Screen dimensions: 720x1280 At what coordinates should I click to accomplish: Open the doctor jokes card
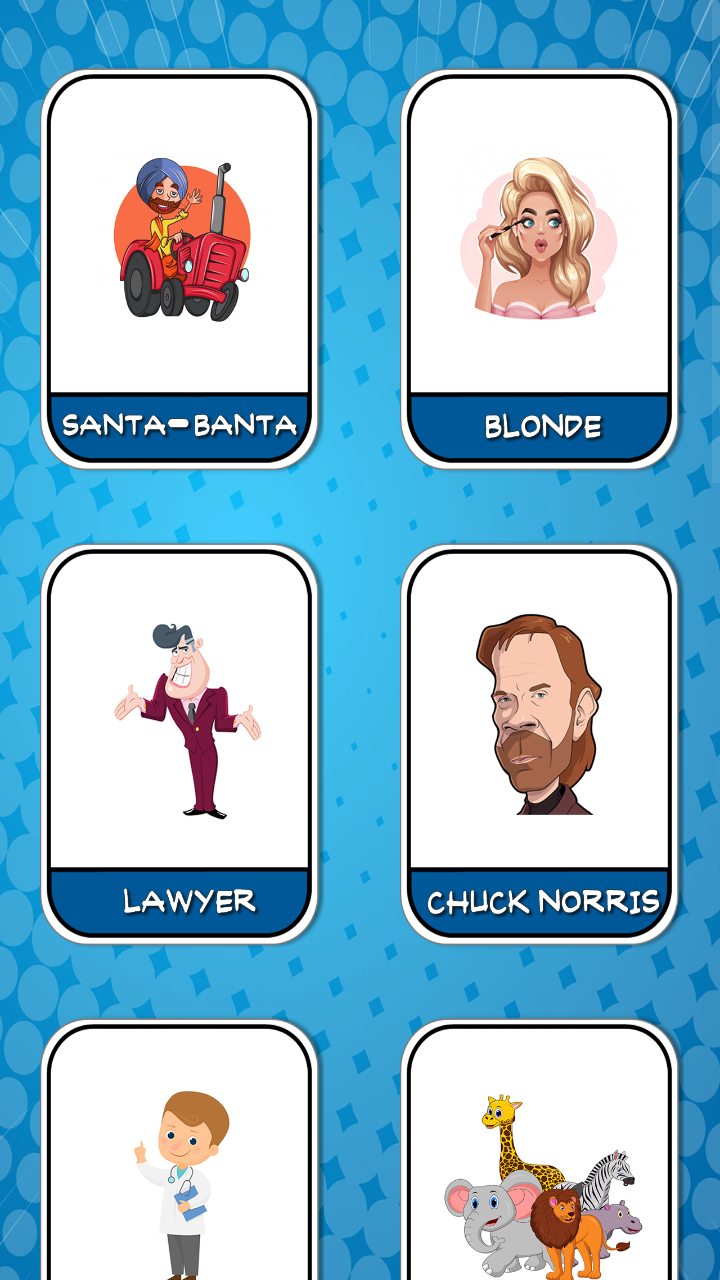[180, 1170]
